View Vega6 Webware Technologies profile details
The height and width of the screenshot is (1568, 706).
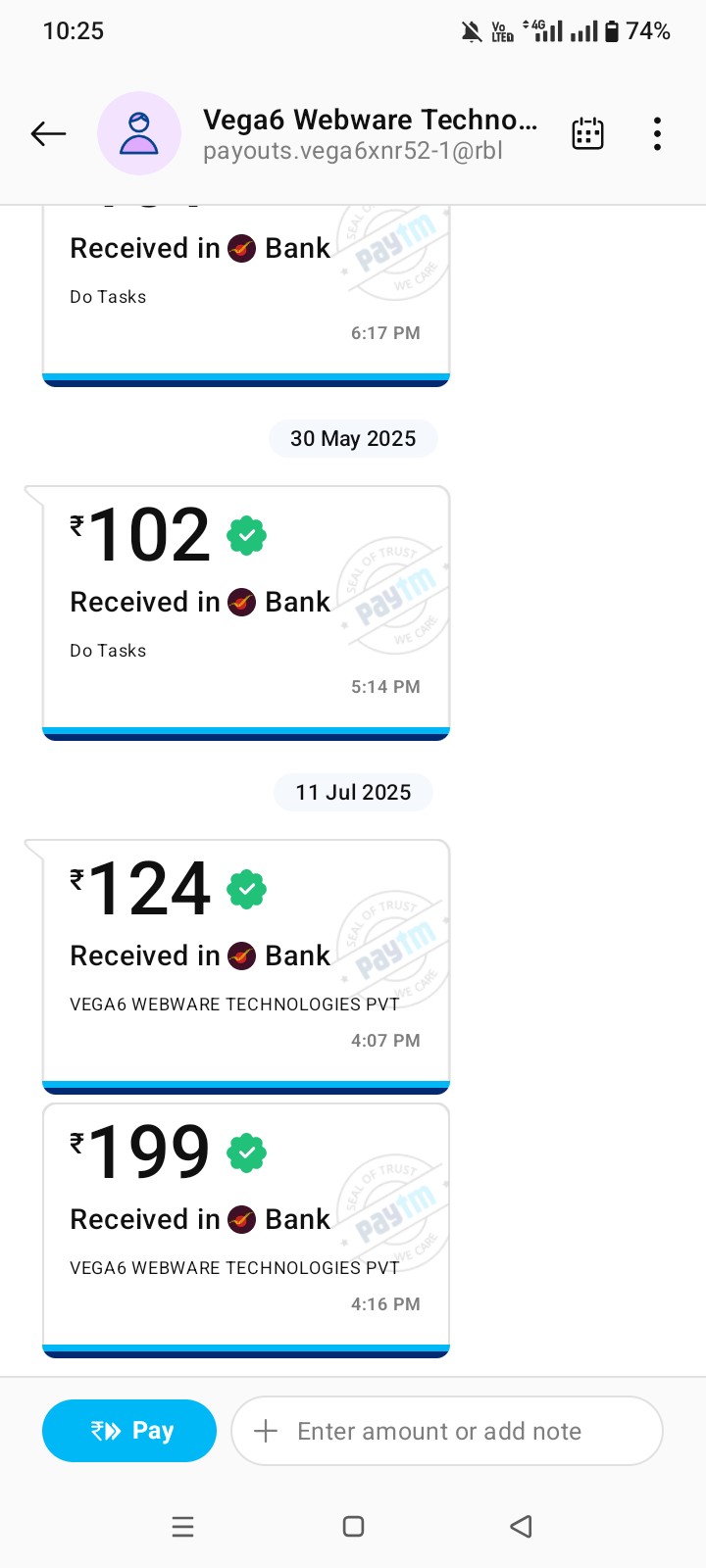click(x=370, y=133)
